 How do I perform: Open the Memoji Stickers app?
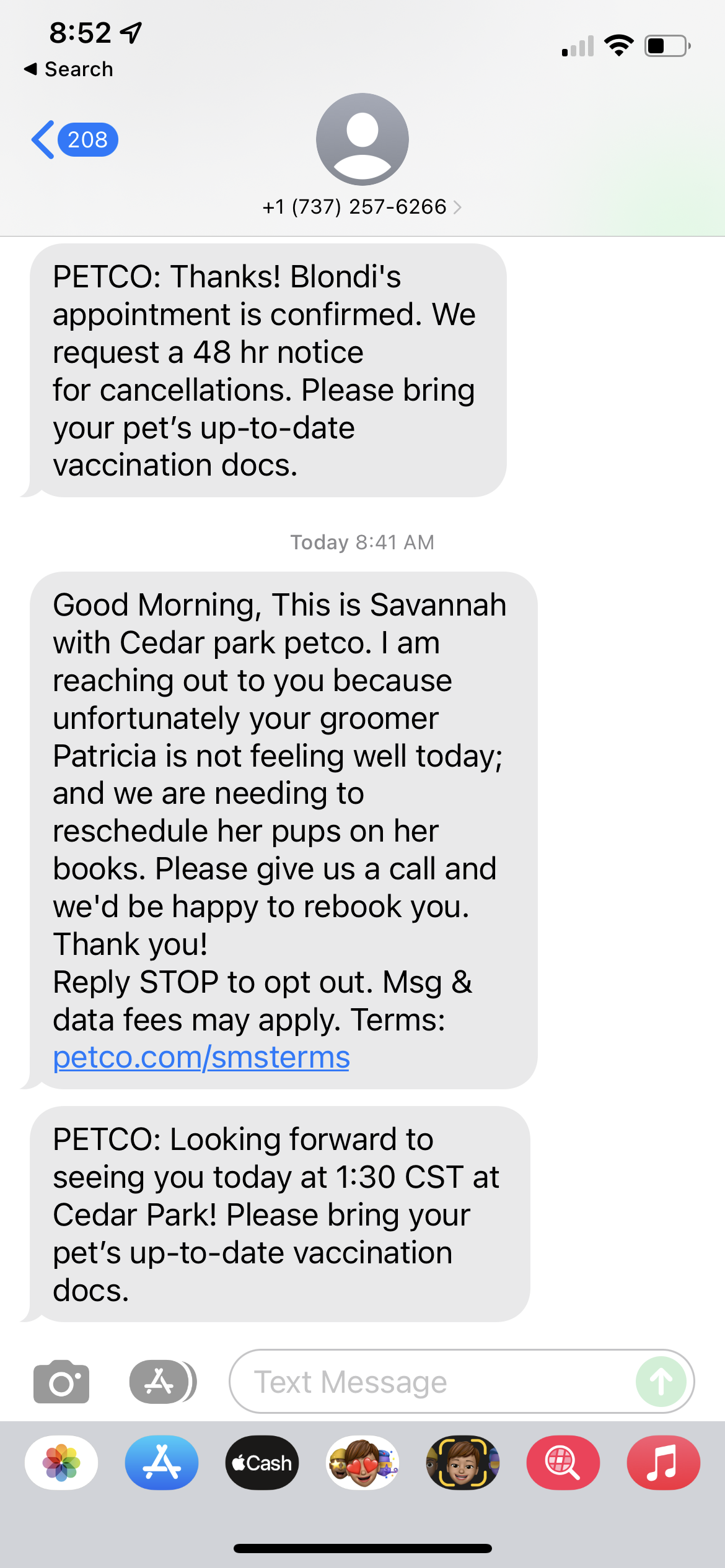(x=362, y=1463)
